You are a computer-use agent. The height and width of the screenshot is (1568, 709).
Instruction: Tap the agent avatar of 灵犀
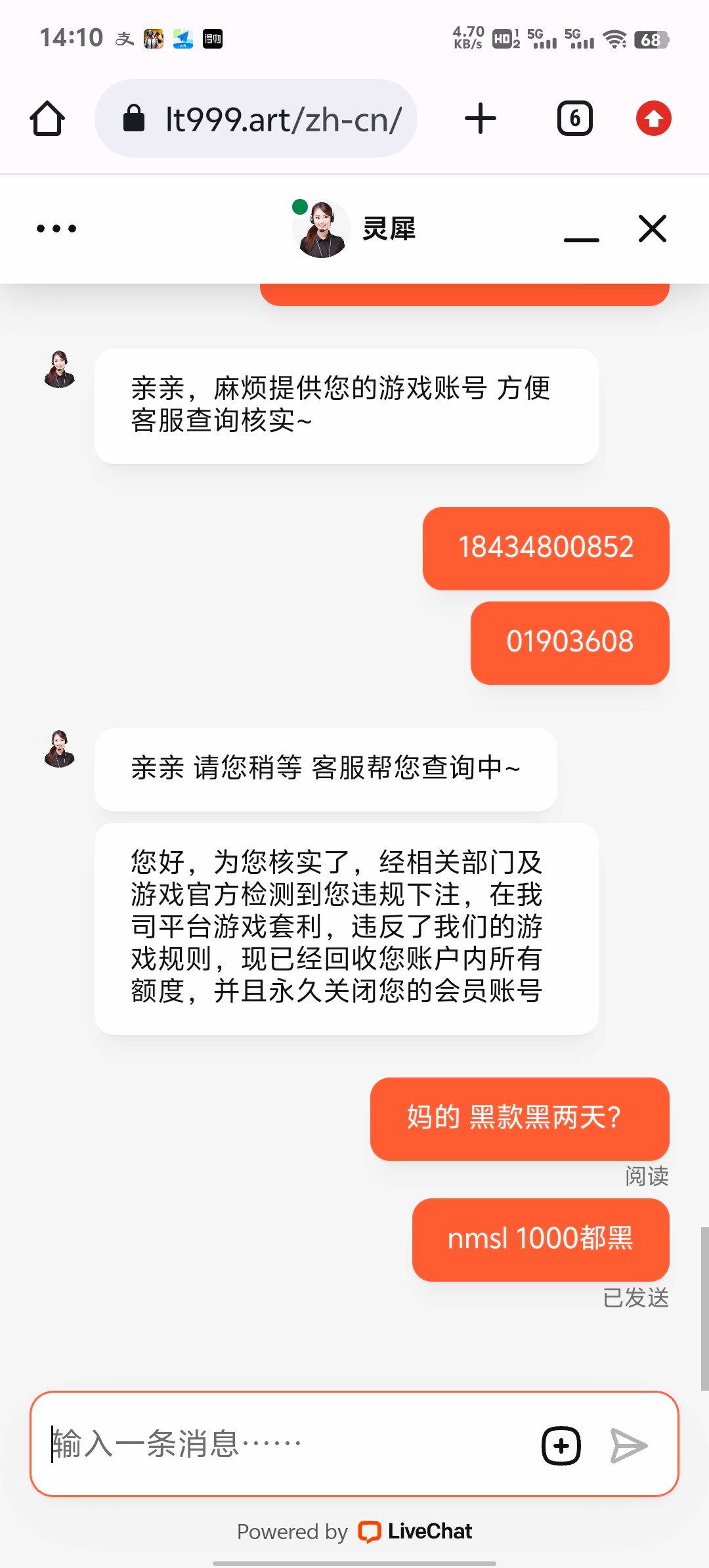pos(322,229)
